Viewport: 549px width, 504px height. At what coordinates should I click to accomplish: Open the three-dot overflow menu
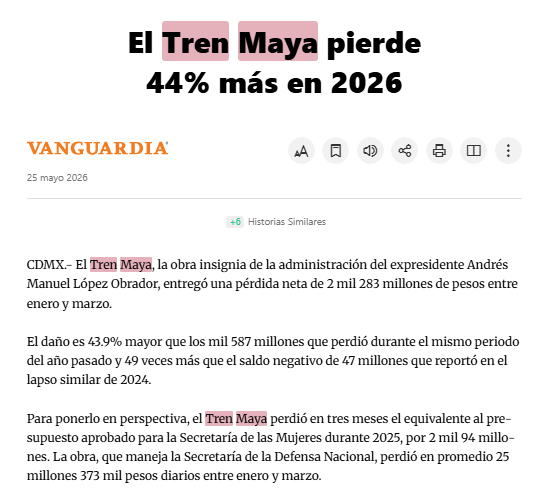508,151
